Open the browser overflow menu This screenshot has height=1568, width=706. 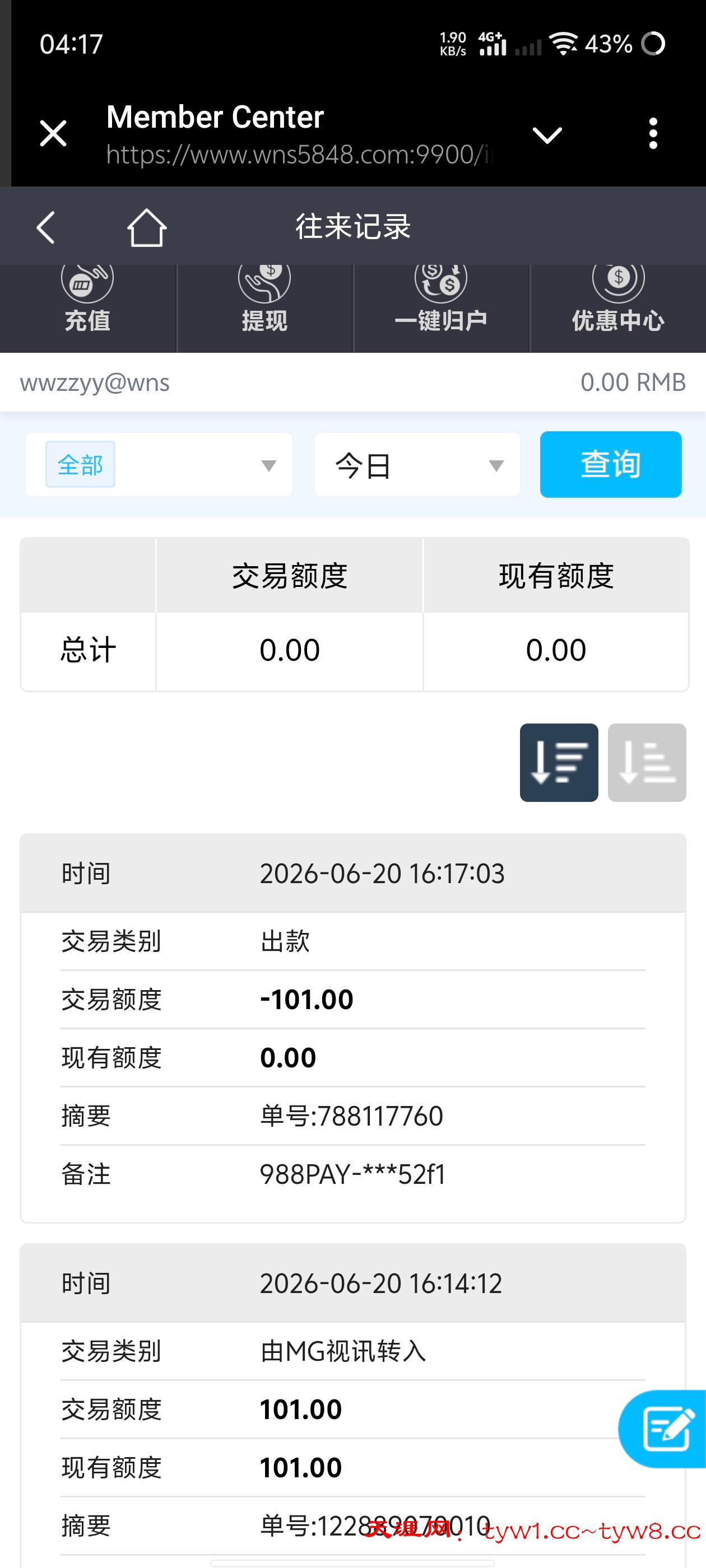pyautogui.click(x=653, y=133)
